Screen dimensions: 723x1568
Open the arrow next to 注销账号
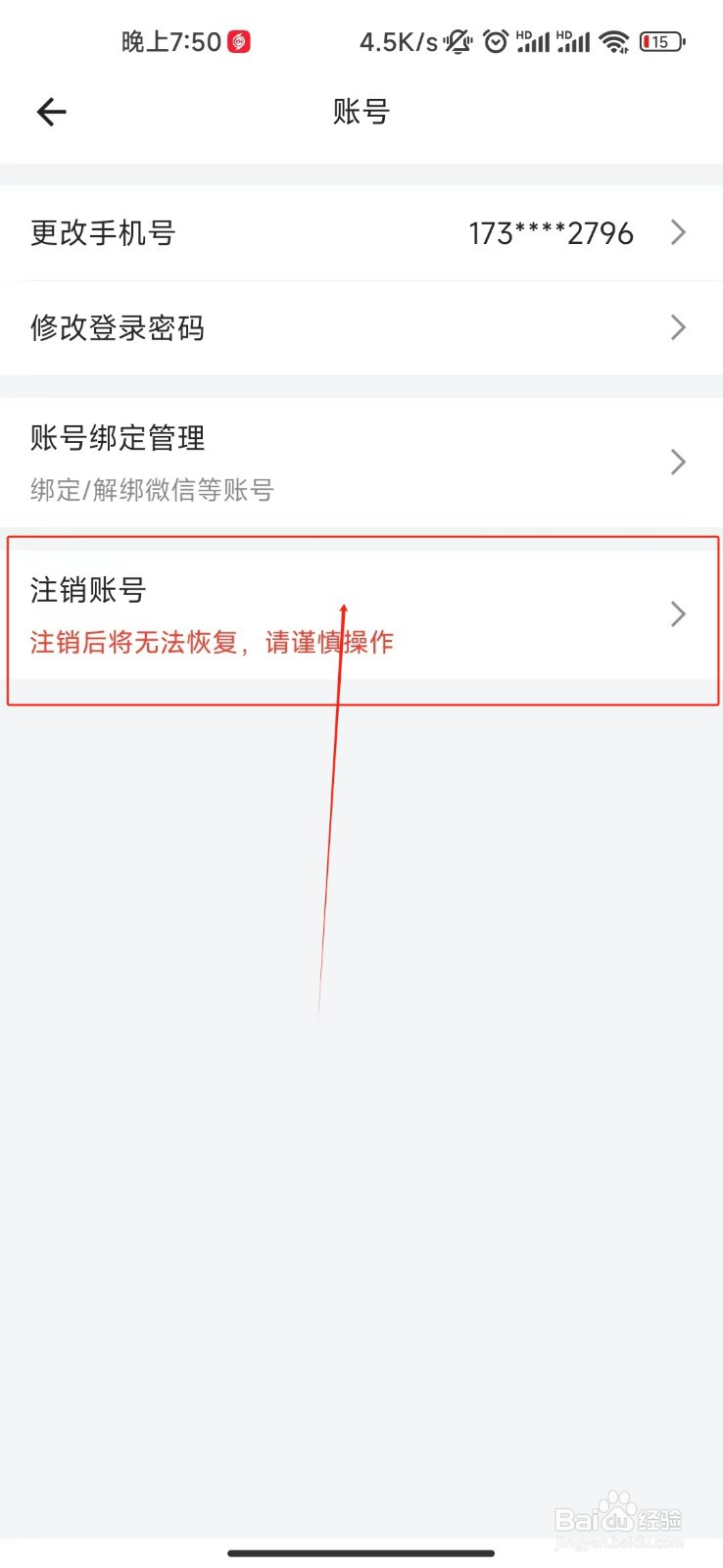(677, 614)
